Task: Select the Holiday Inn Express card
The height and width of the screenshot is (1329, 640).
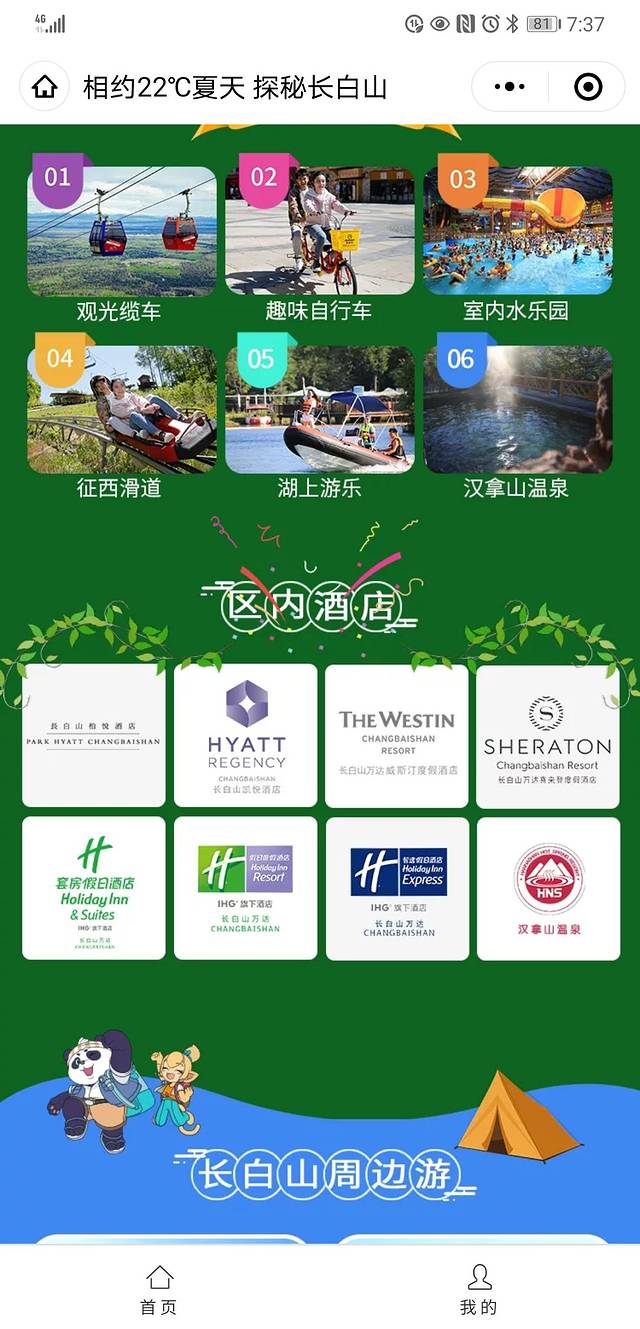Action: pos(397,888)
